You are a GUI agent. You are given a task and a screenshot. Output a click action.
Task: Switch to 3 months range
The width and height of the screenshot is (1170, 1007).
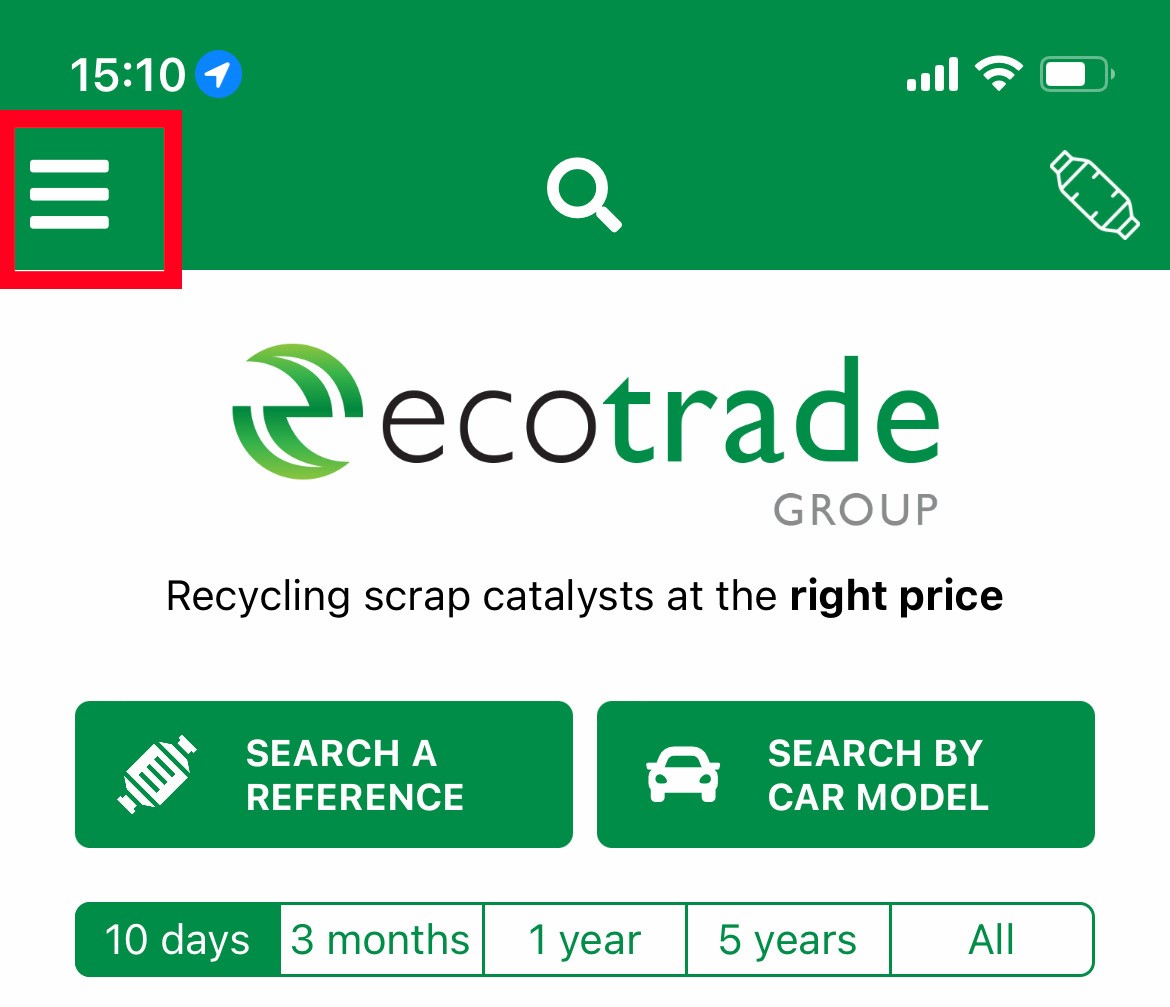381,940
